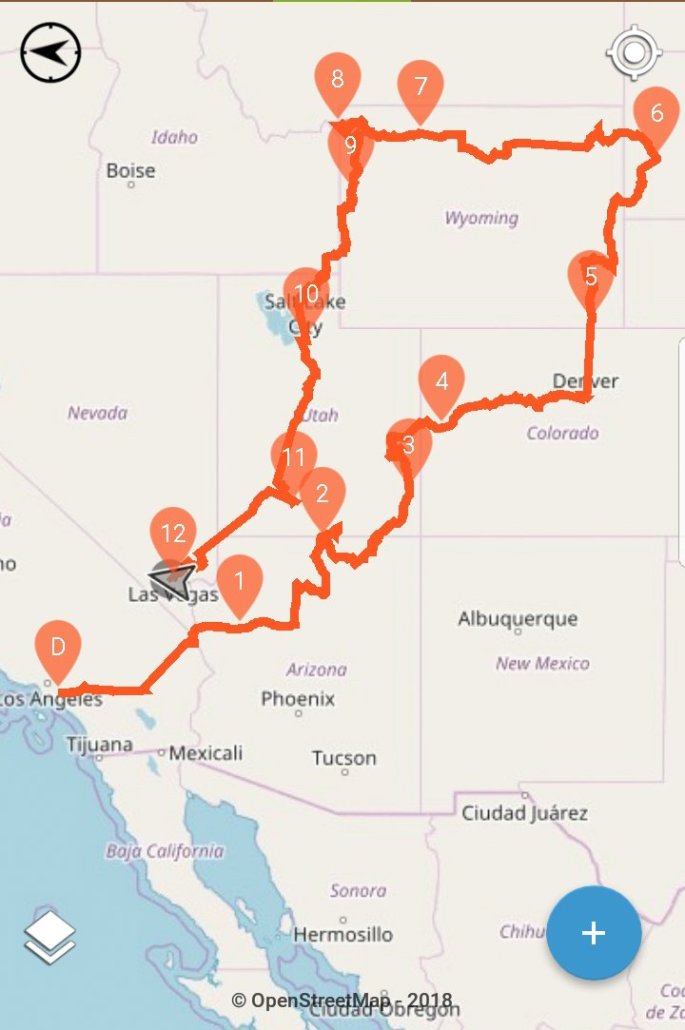Select waypoint marker 6
This screenshot has width=685, height=1030.
pyautogui.click(x=656, y=112)
